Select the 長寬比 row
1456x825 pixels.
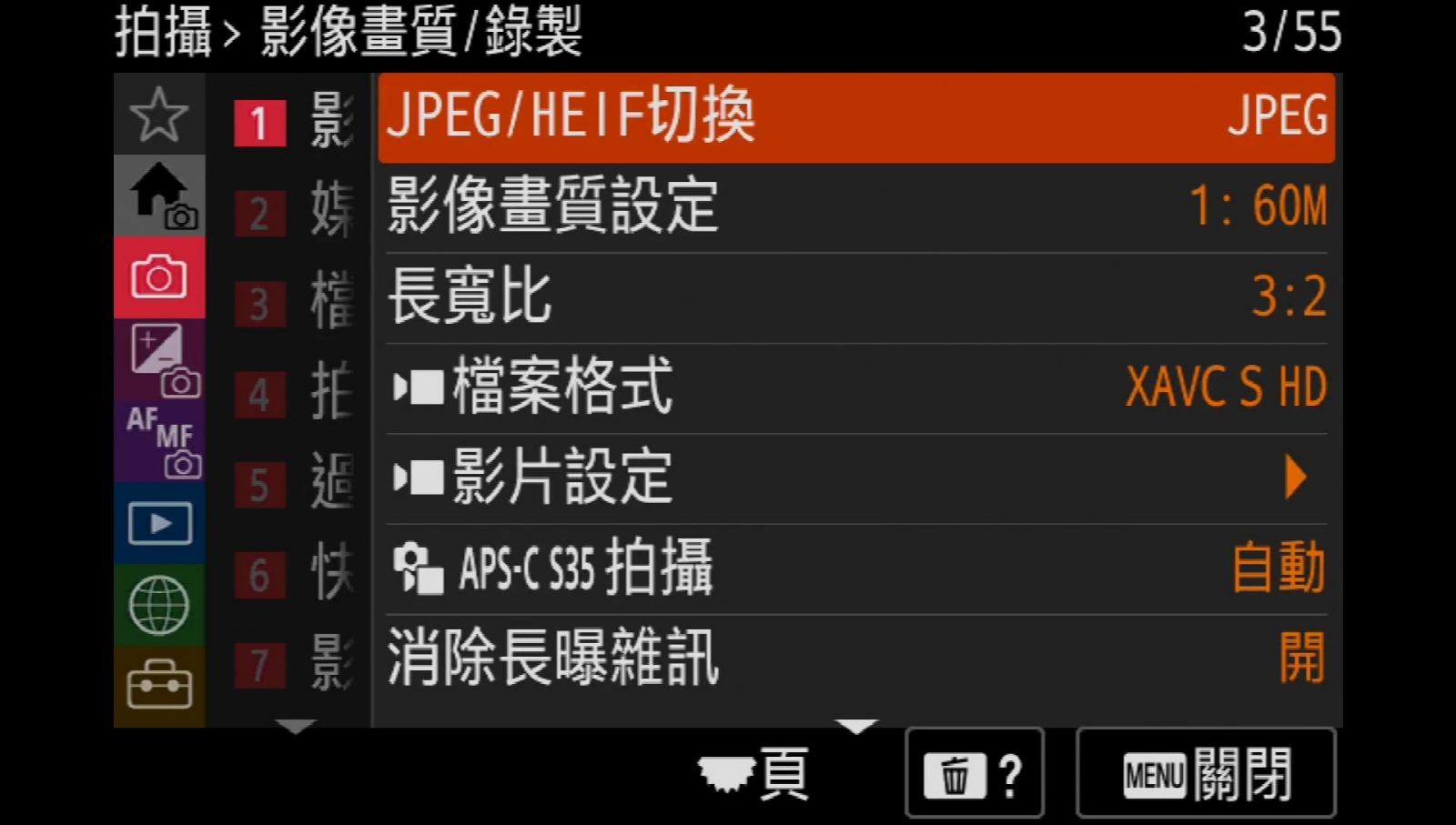[x=855, y=297]
